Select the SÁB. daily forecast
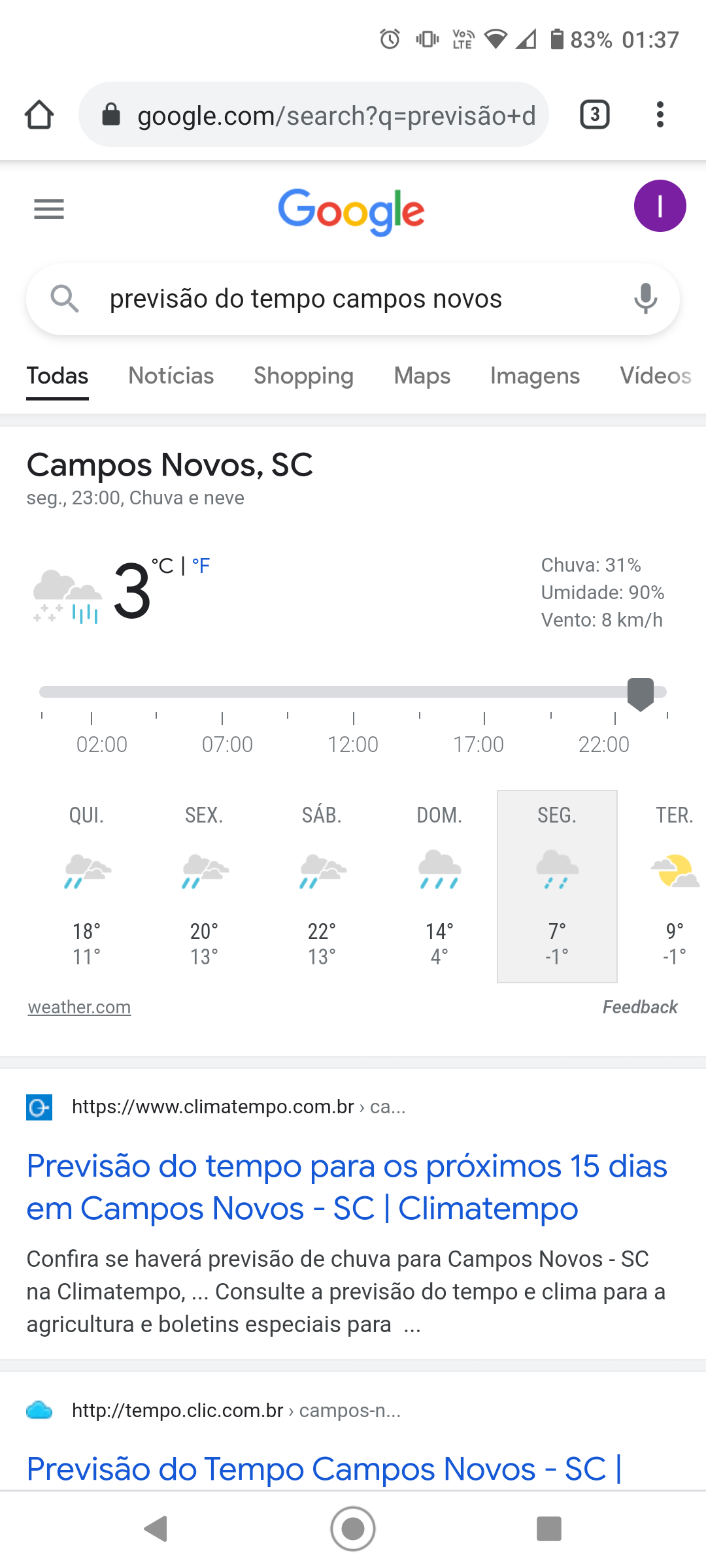This screenshot has width=706, height=1568. tap(322, 886)
